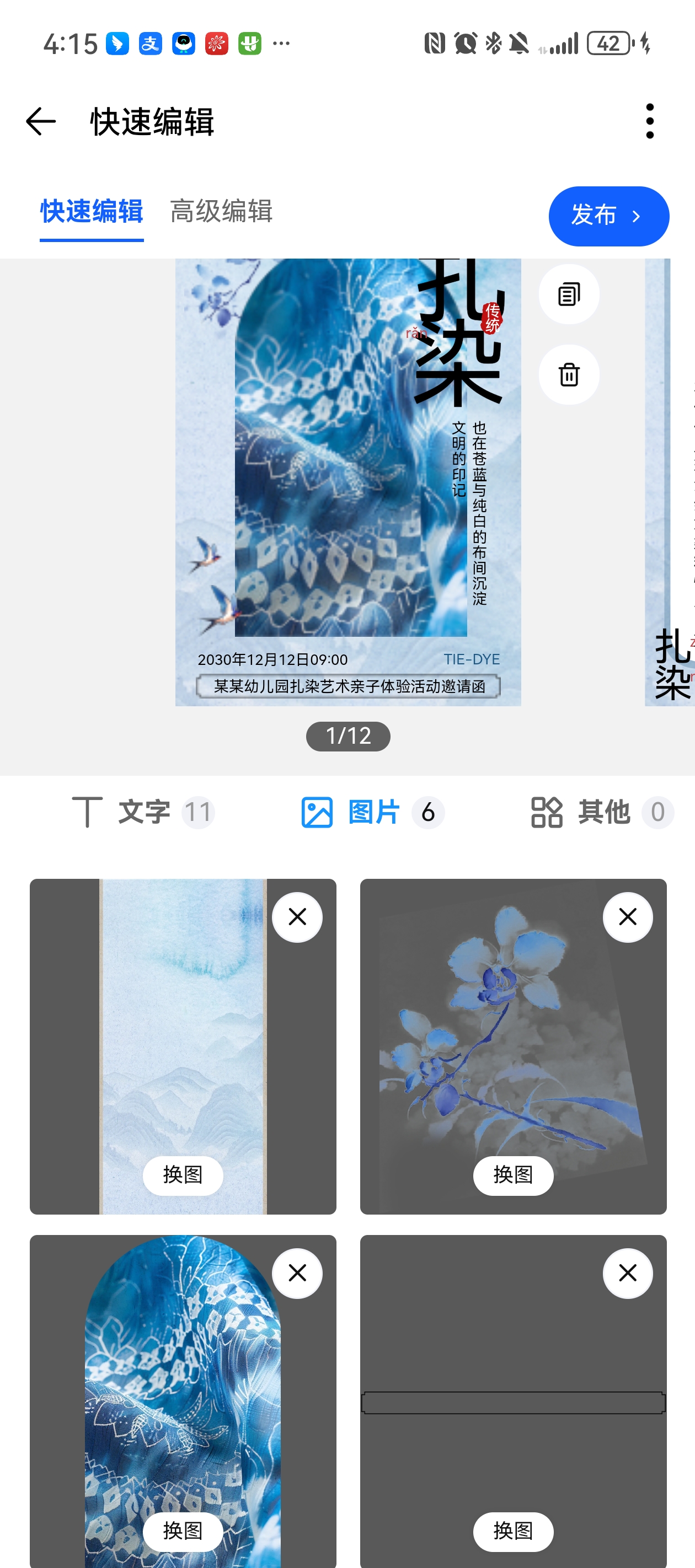Remove the rectangular frame image
The width and height of the screenshot is (695, 1568).
pos(627,1274)
